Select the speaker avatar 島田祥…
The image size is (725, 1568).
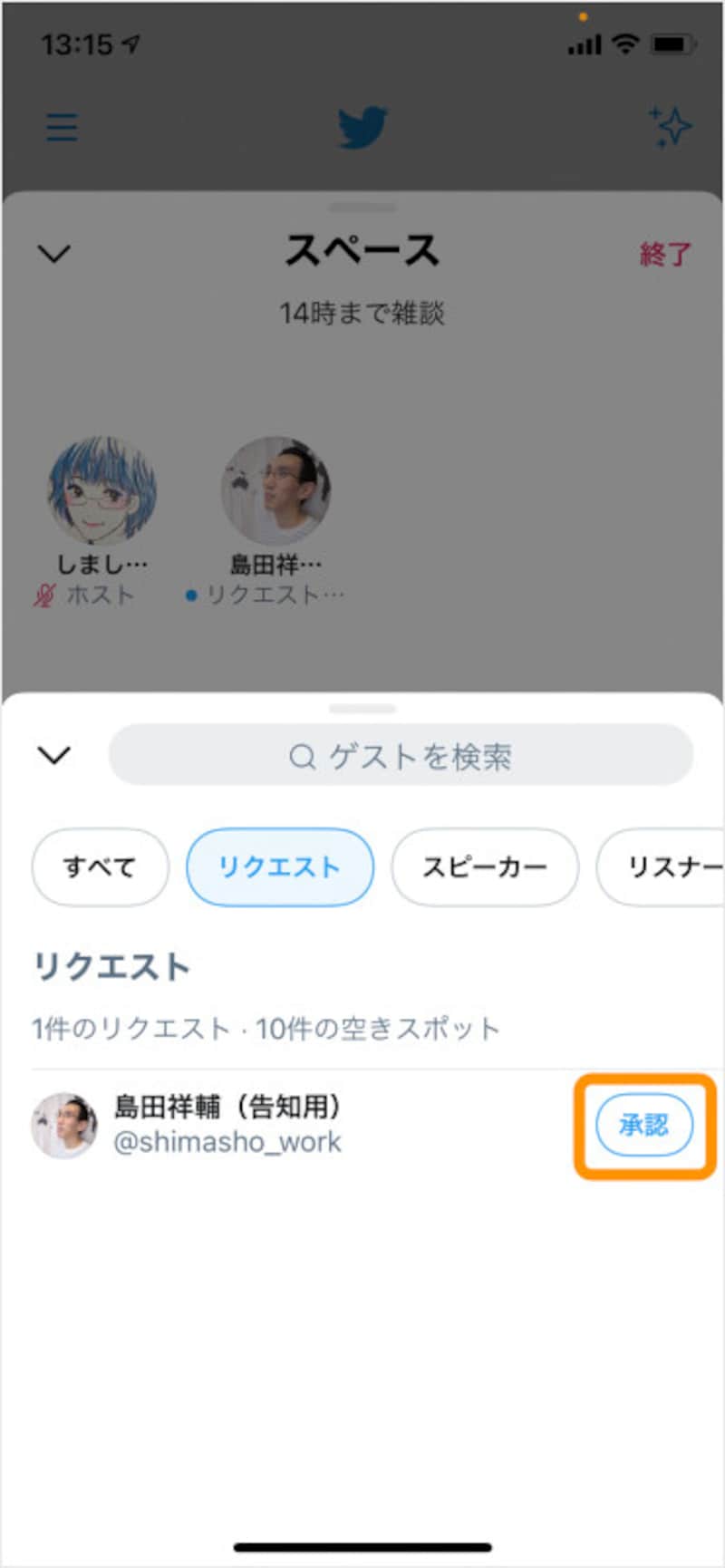pos(276,489)
